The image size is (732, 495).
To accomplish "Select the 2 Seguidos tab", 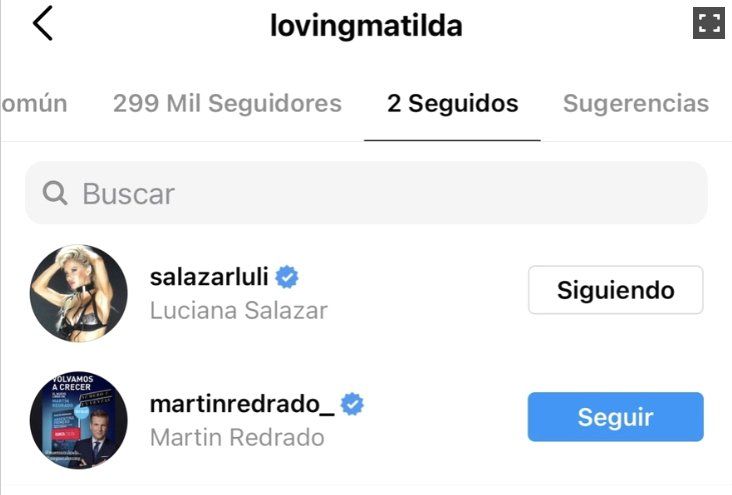I will [x=452, y=103].
